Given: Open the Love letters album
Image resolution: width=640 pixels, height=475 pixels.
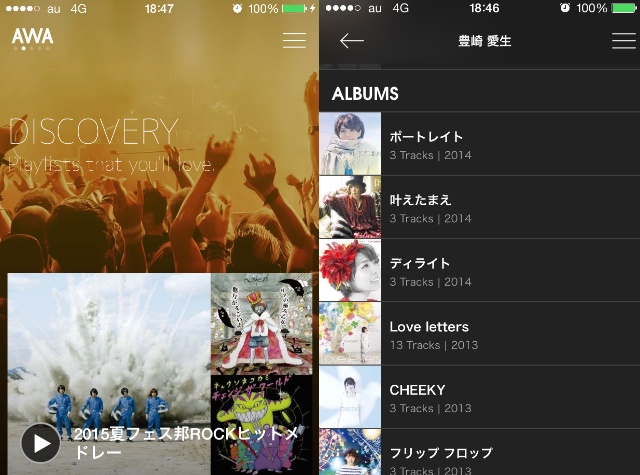Looking at the screenshot, I should pos(480,334).
